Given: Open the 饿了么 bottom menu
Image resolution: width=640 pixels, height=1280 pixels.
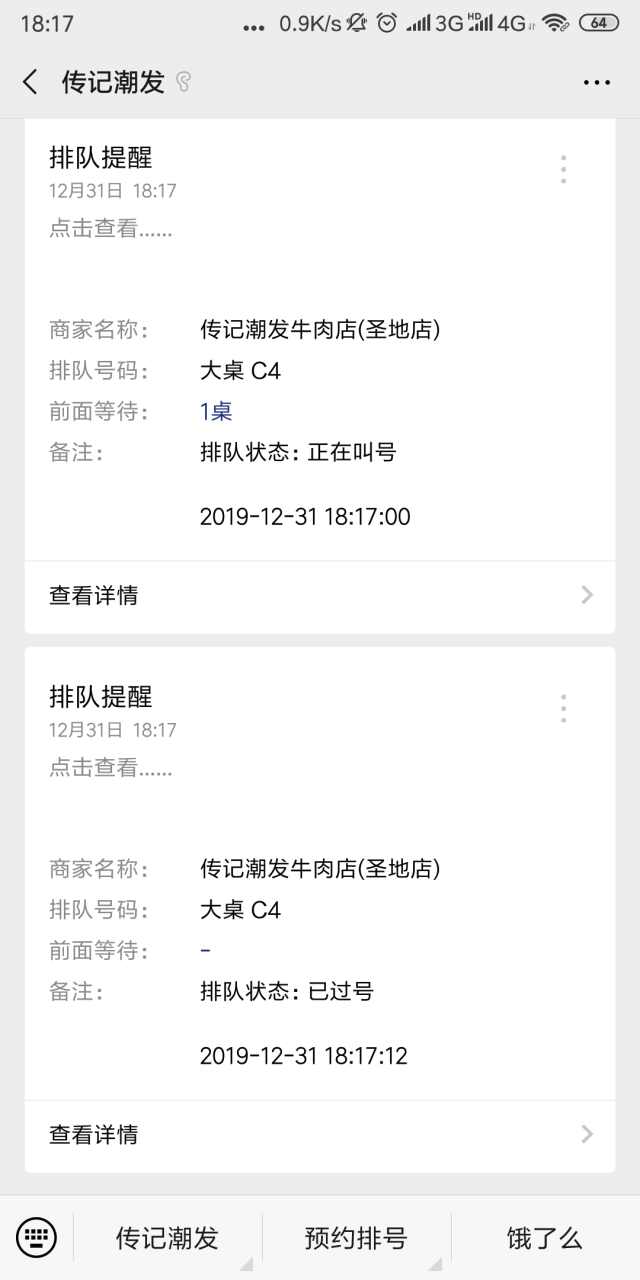Looking at the screenshot, I should pyautogui.click(x=544, y=1238).
